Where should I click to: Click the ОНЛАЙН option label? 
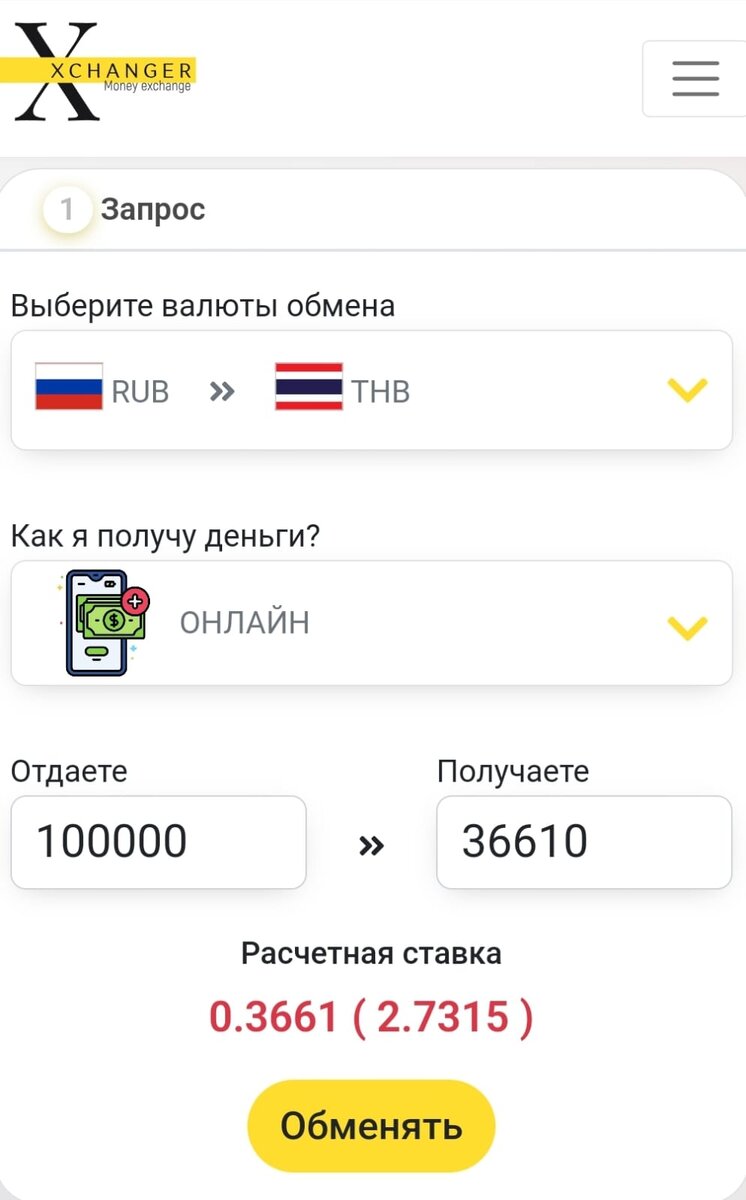(x=243, y=623)
